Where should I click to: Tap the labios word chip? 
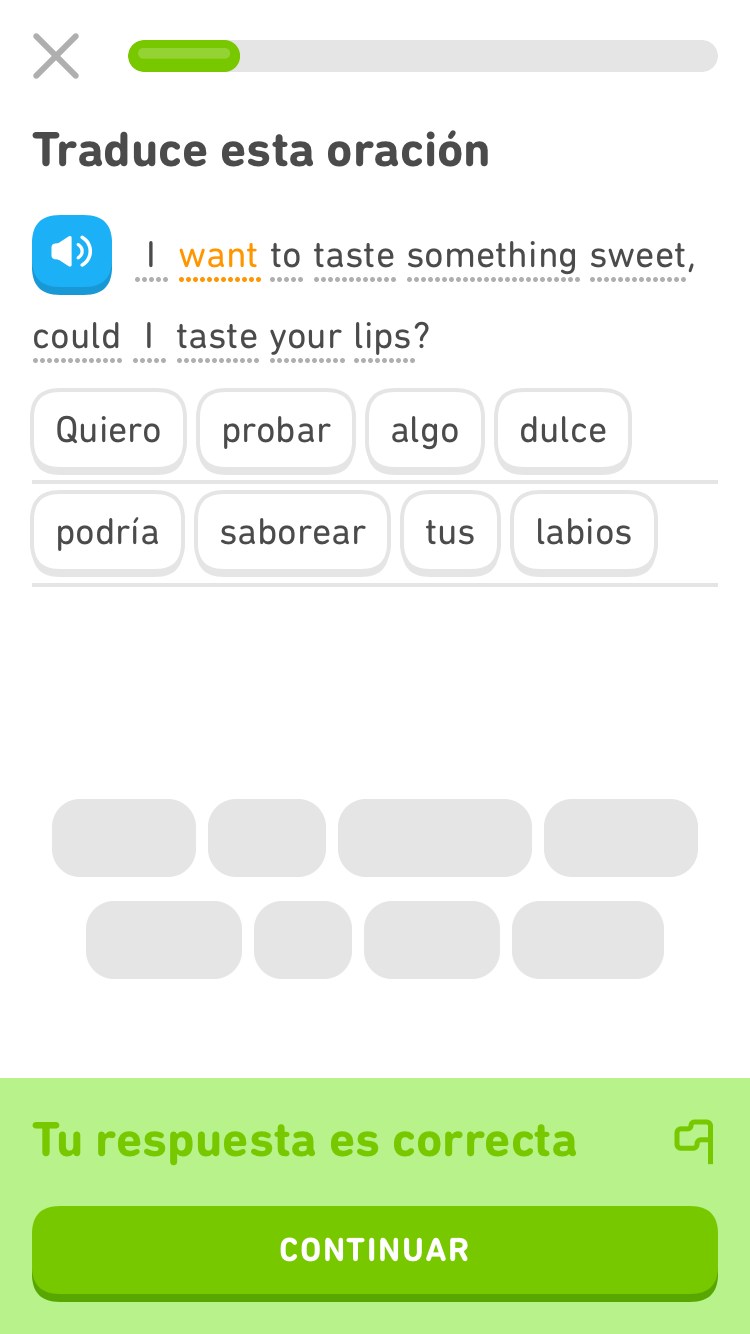point(584,532)
